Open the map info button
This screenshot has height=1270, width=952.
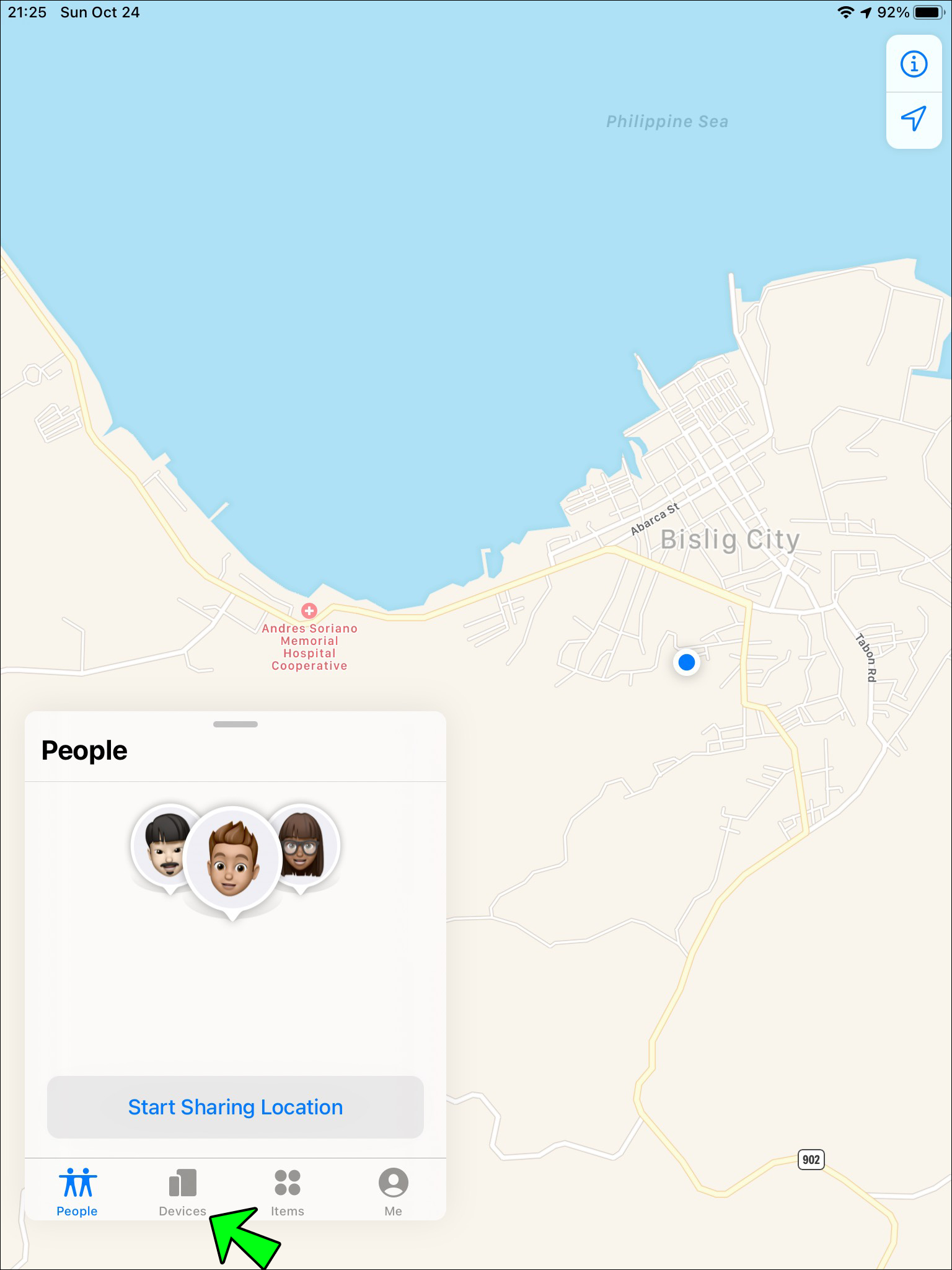click(x=914, y=64)
